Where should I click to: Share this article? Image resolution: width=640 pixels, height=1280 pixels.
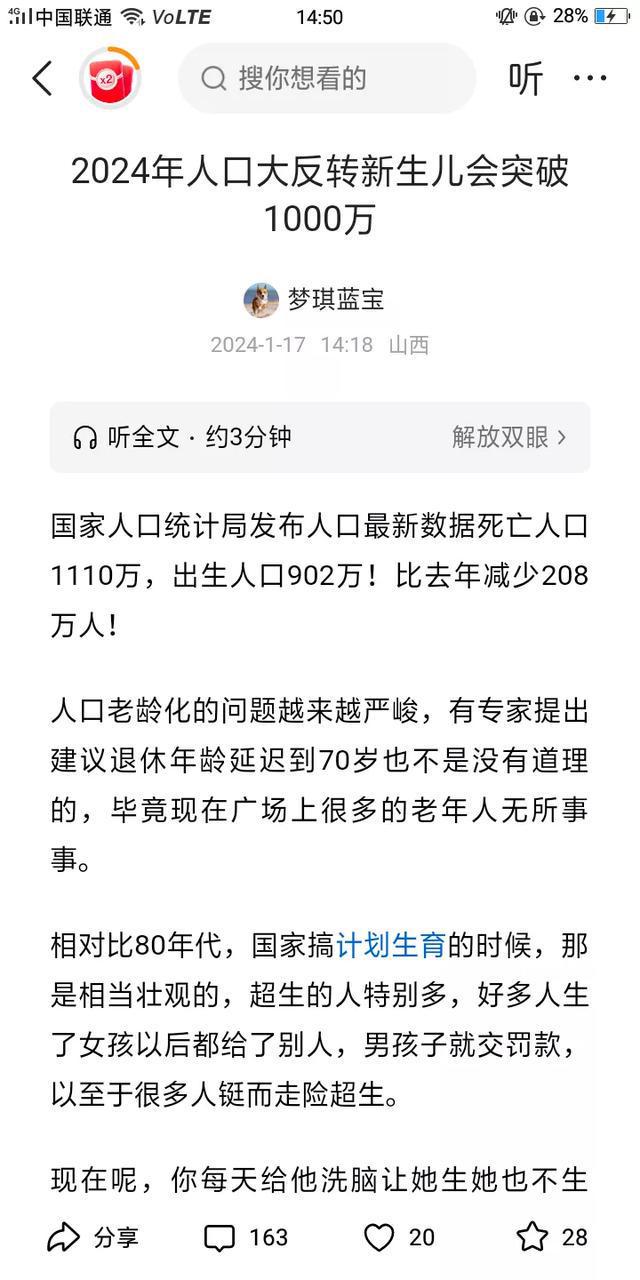(x=94, y=1237)
